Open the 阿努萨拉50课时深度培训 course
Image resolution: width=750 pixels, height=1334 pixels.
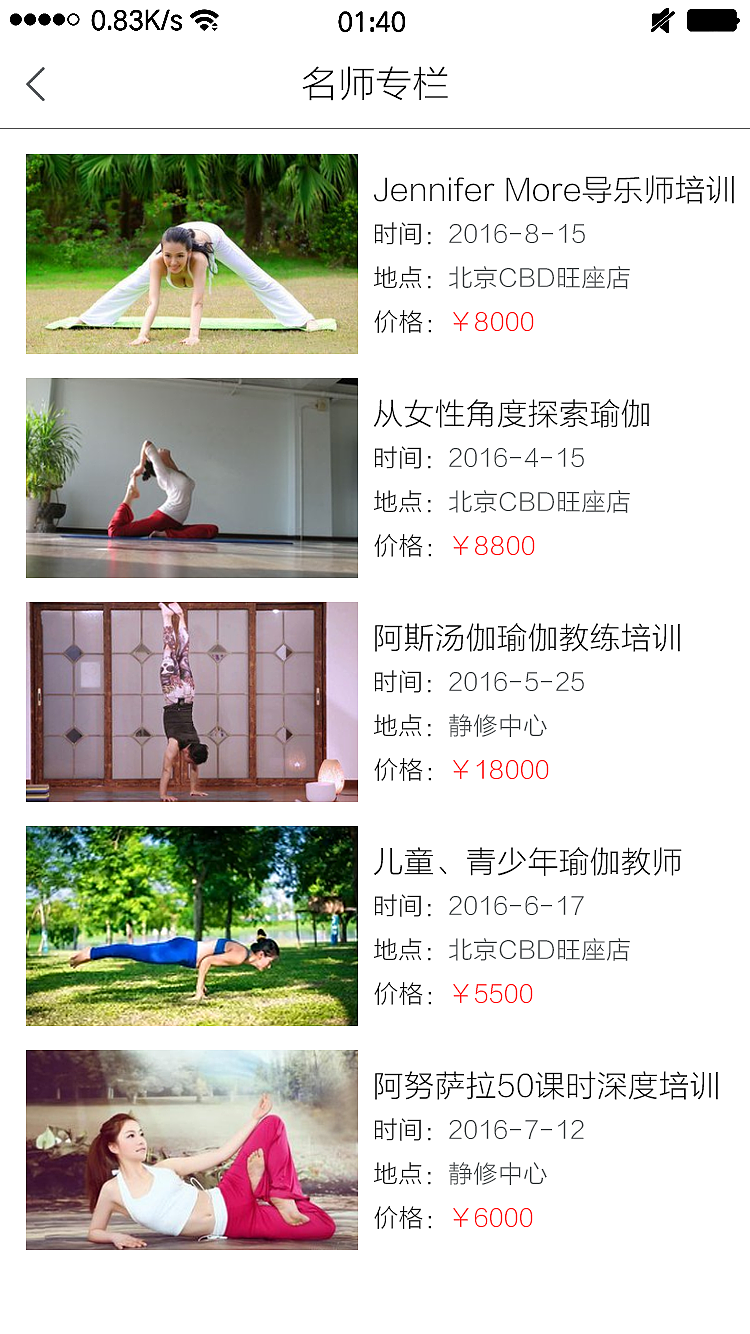(x=546, y=1086)
